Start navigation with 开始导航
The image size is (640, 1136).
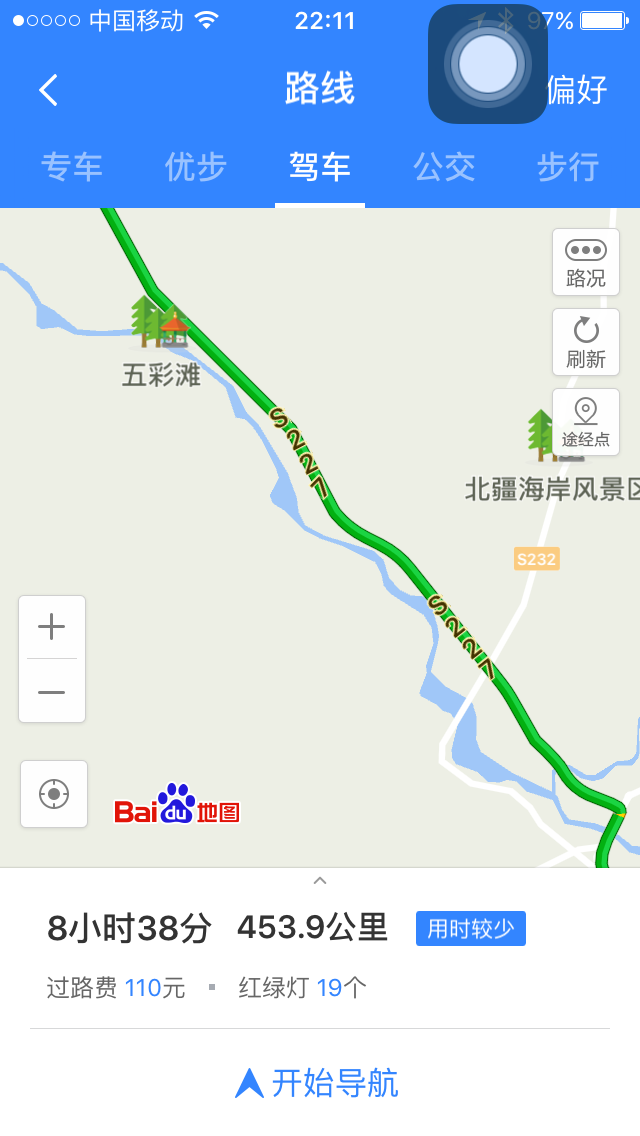(x=320, y=1083)
